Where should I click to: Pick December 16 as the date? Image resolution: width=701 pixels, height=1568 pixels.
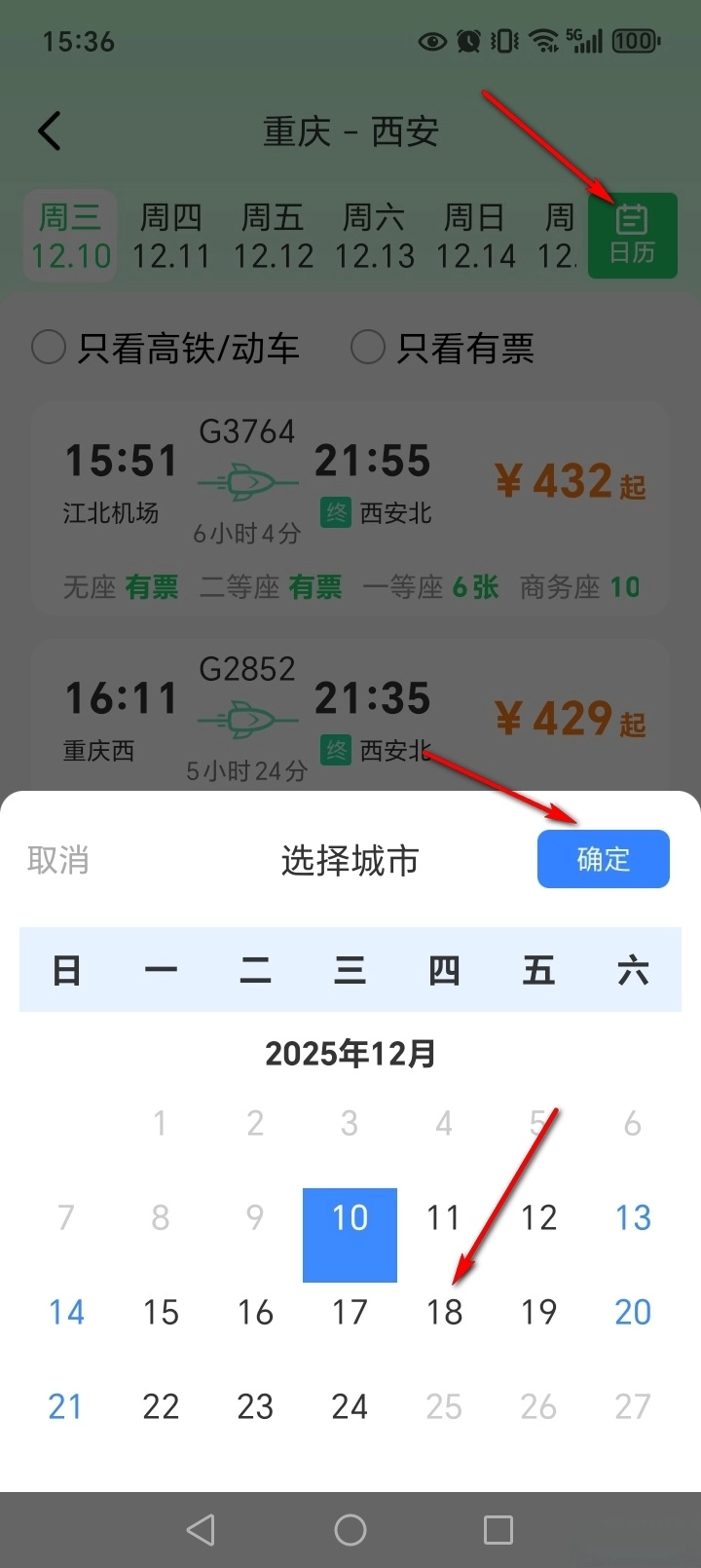255,1312
